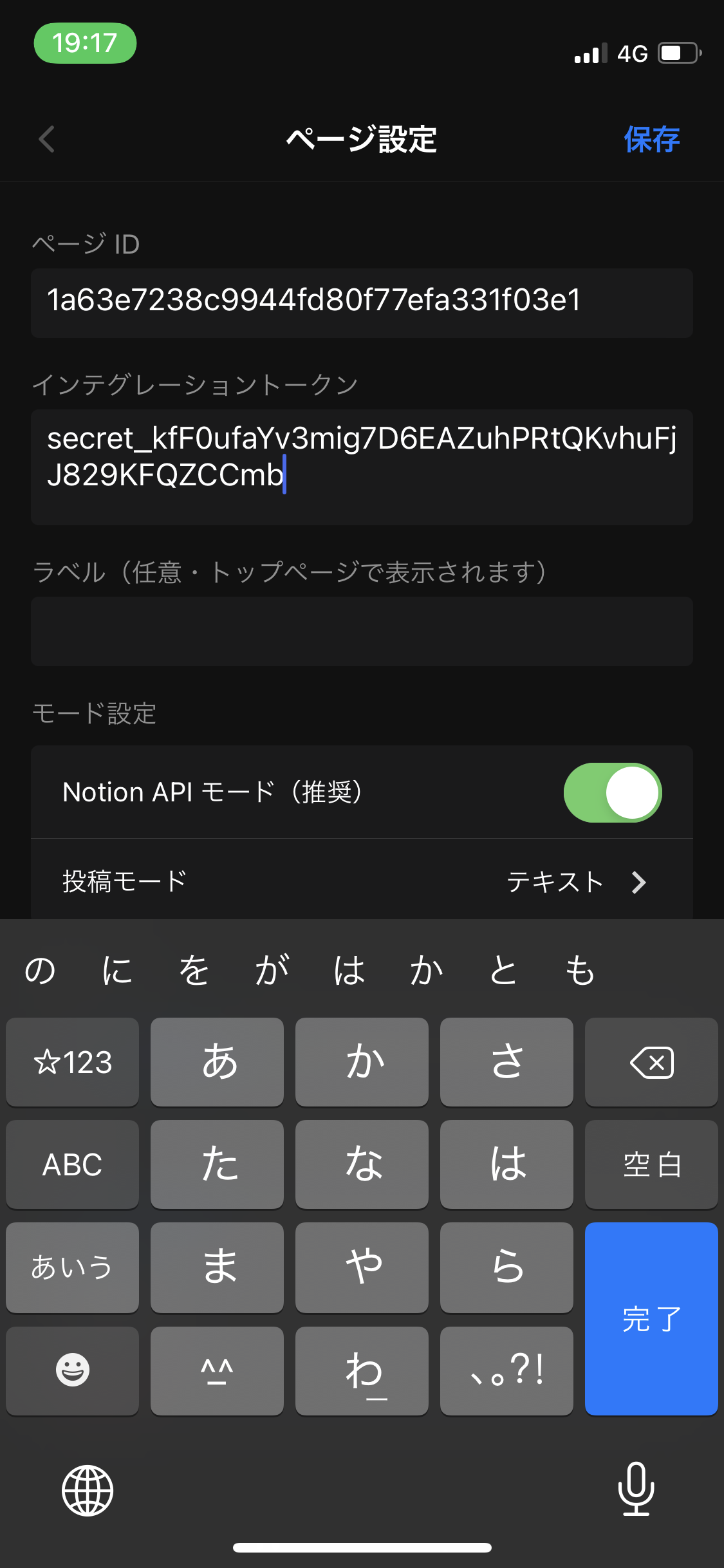Focus the インテグレーショントークン field
The image size is (724, 1568).
click(362, 467)
